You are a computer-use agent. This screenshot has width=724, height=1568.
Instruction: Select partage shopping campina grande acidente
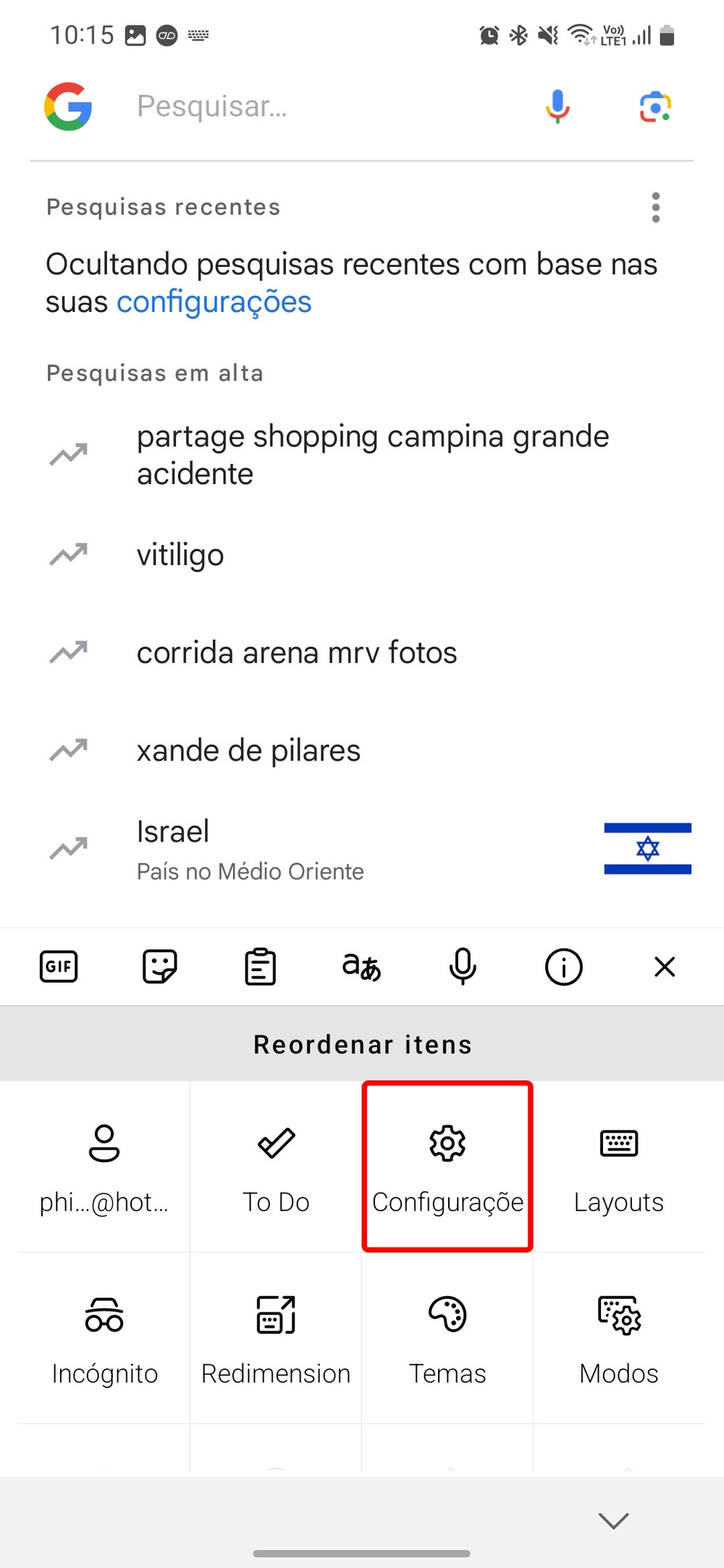[372, 455]
